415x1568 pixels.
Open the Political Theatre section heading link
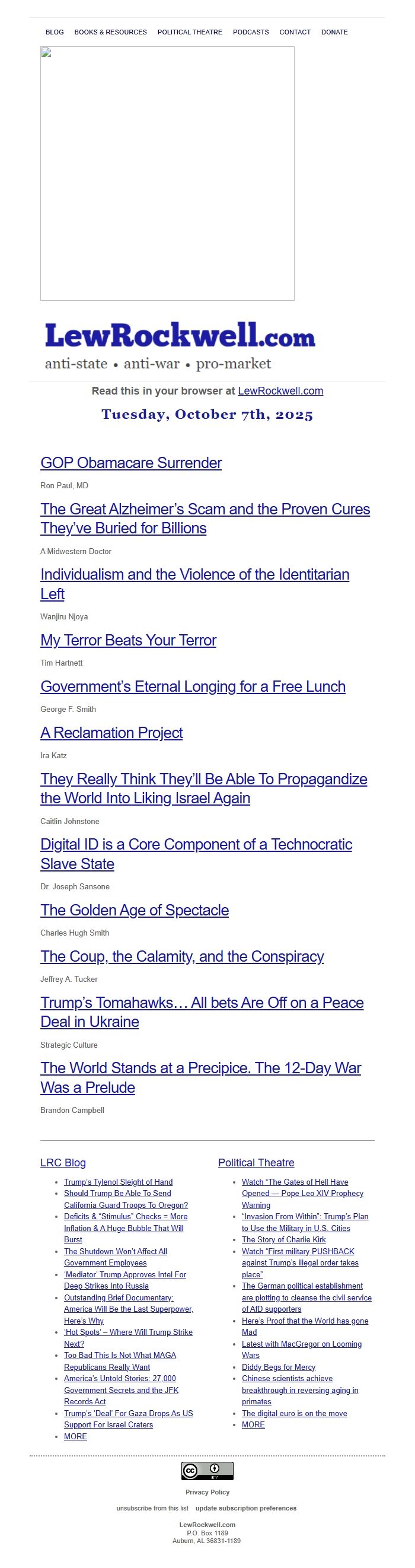(x=256, y=1163)
